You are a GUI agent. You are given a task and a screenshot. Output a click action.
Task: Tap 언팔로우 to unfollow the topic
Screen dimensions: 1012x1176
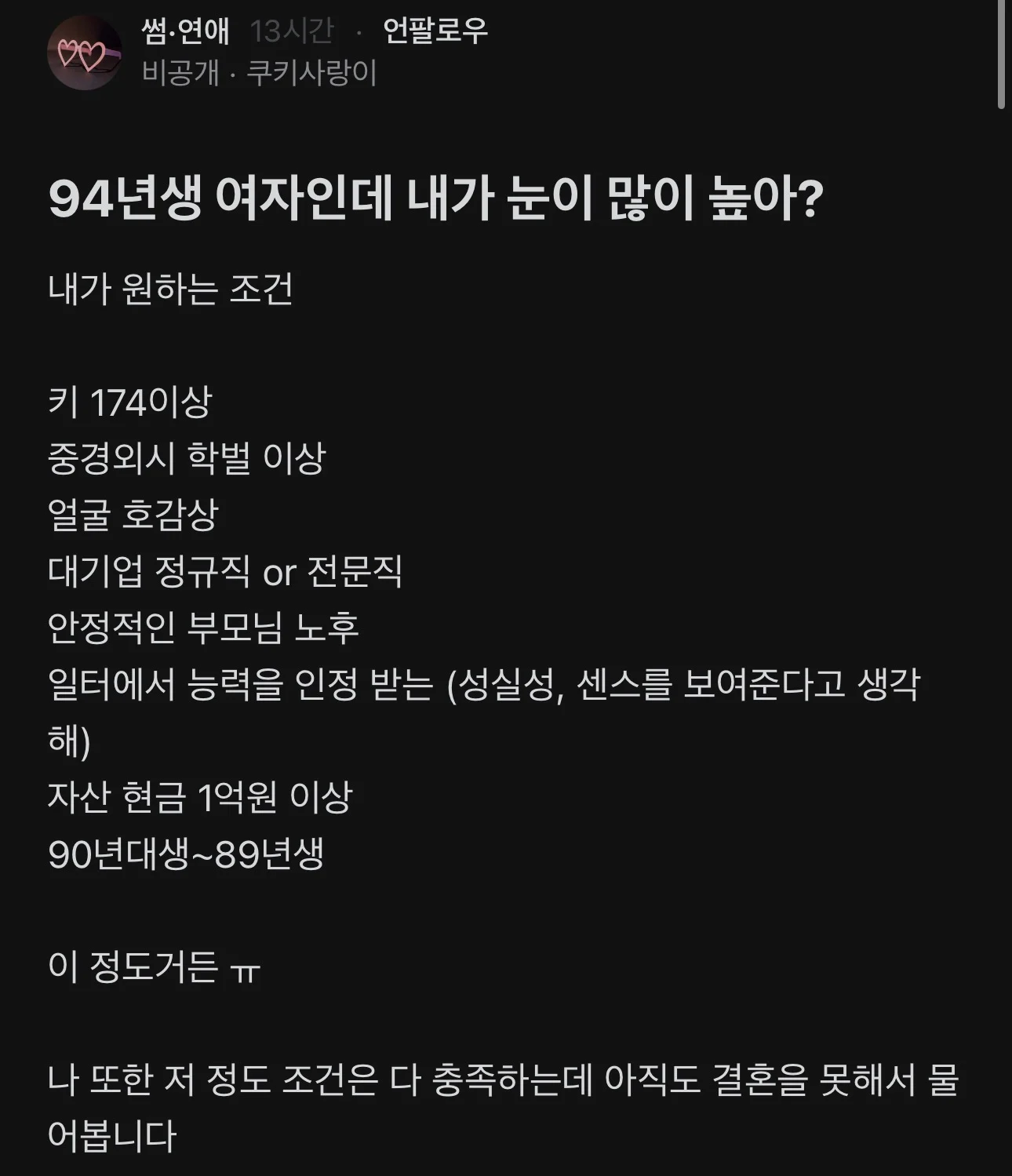click(x=435, y=31)
